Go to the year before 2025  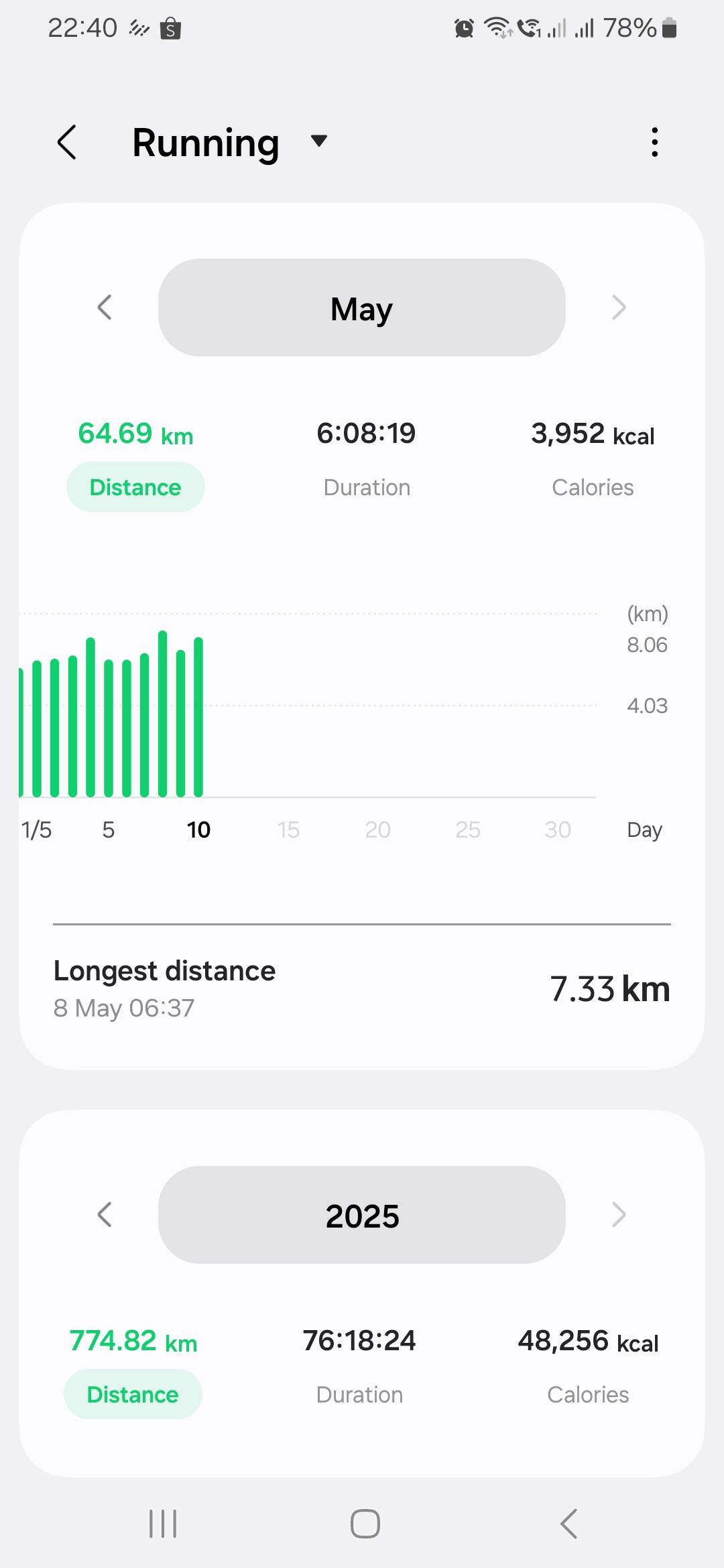(x=105, y=1214)
